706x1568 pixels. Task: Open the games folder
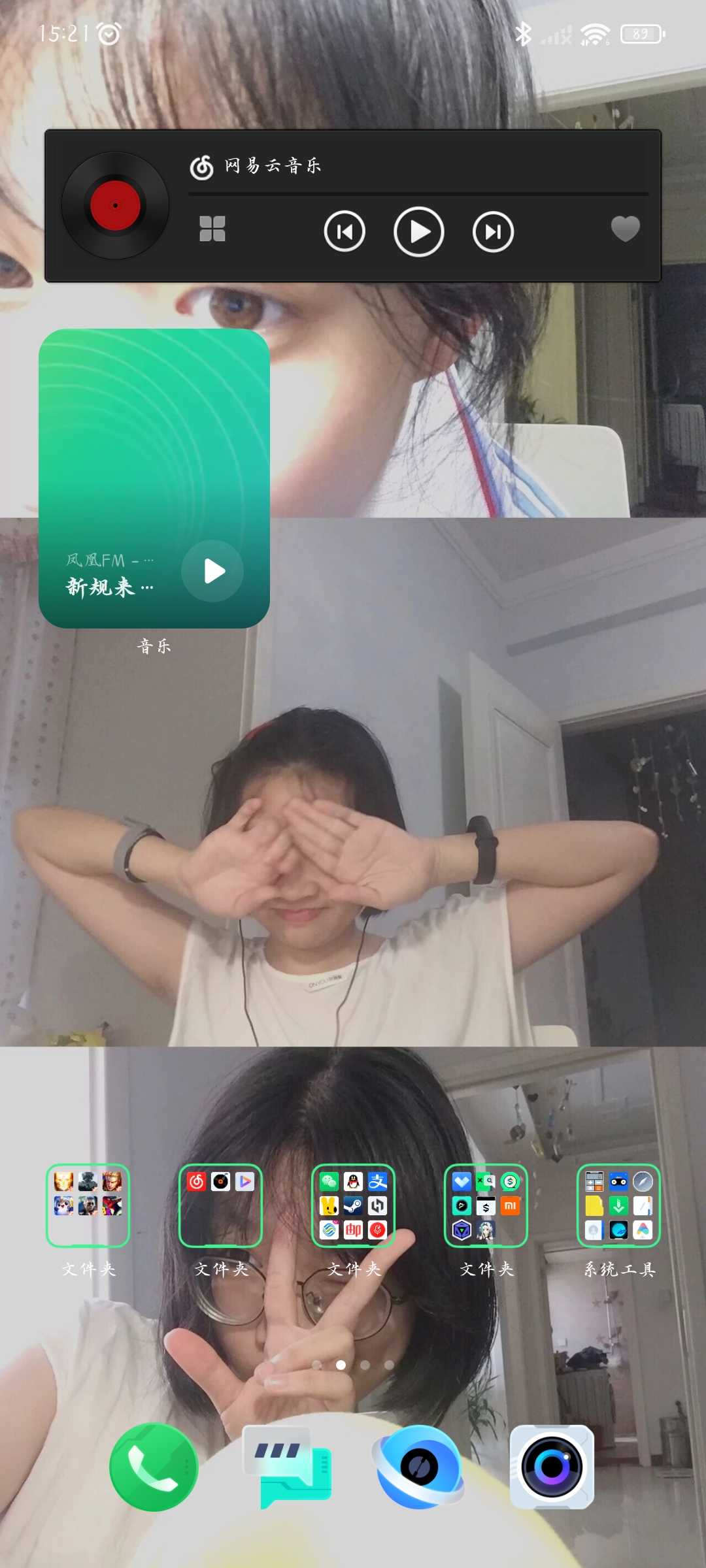coord(88,1205)
